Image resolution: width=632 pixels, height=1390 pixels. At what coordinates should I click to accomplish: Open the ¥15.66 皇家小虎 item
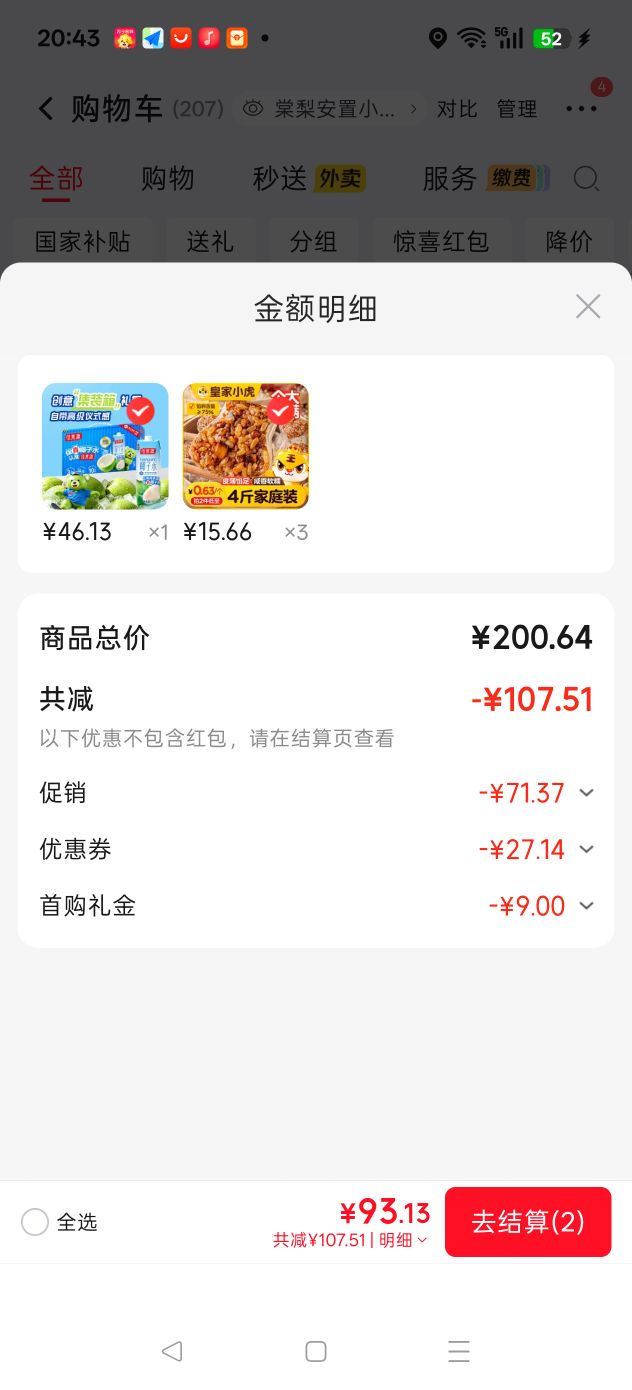tap(246, 446)
